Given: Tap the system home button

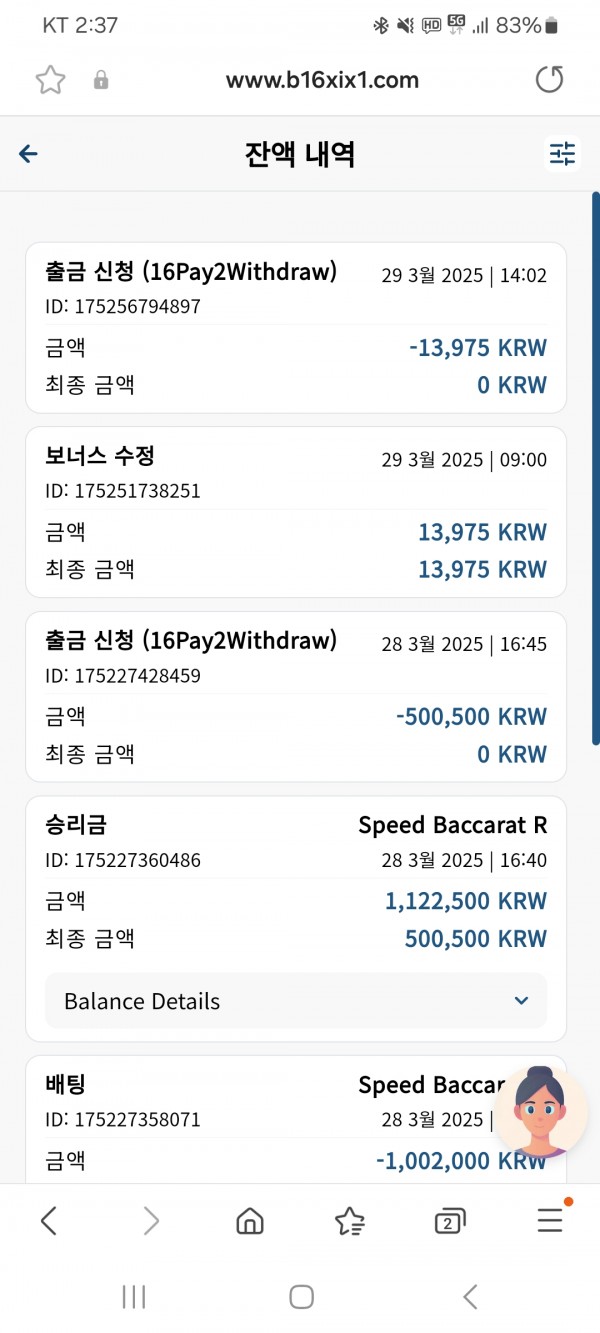Looking at the screenshot, I should click(x=301, y=1297).
